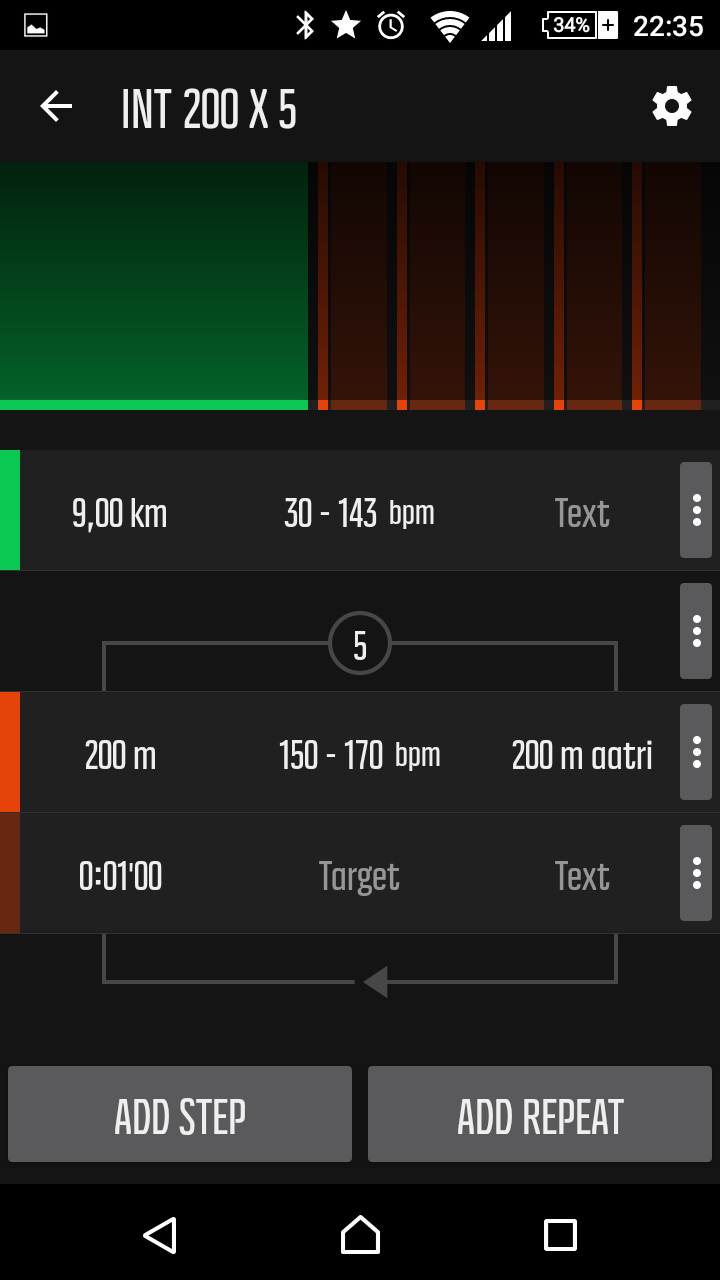The image size is (720, 1280).
Task: Edit the 0:01'00 duration
Action: (x=120, y=876)
